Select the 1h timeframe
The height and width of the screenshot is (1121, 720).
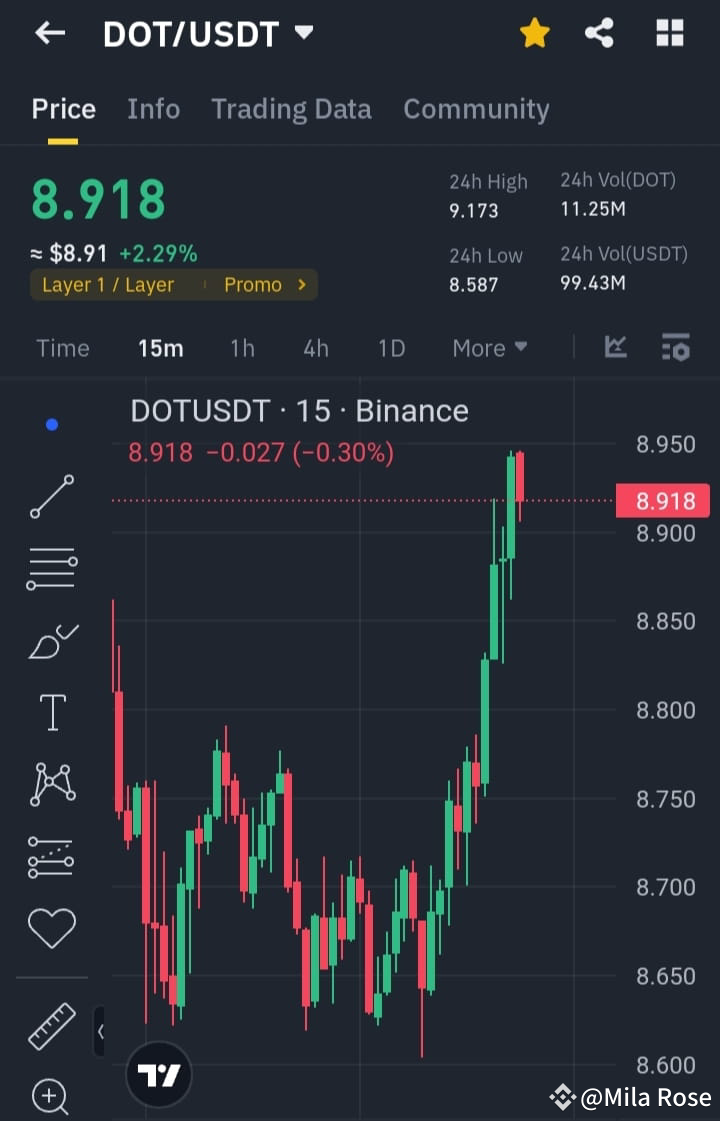pyautogui.click(x=241, y=348)
